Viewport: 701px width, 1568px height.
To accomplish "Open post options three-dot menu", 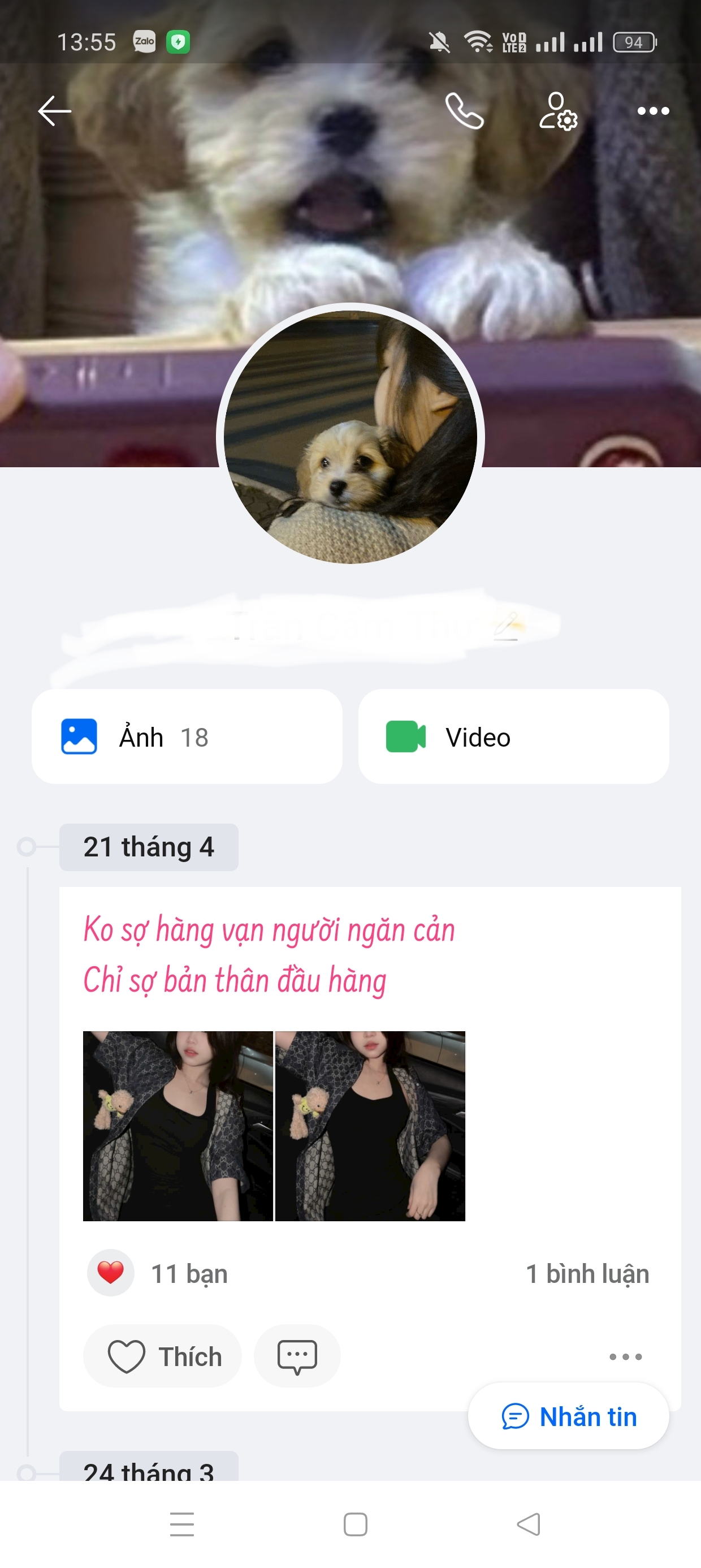I will pyautogui.click(x=626, y=1356).
